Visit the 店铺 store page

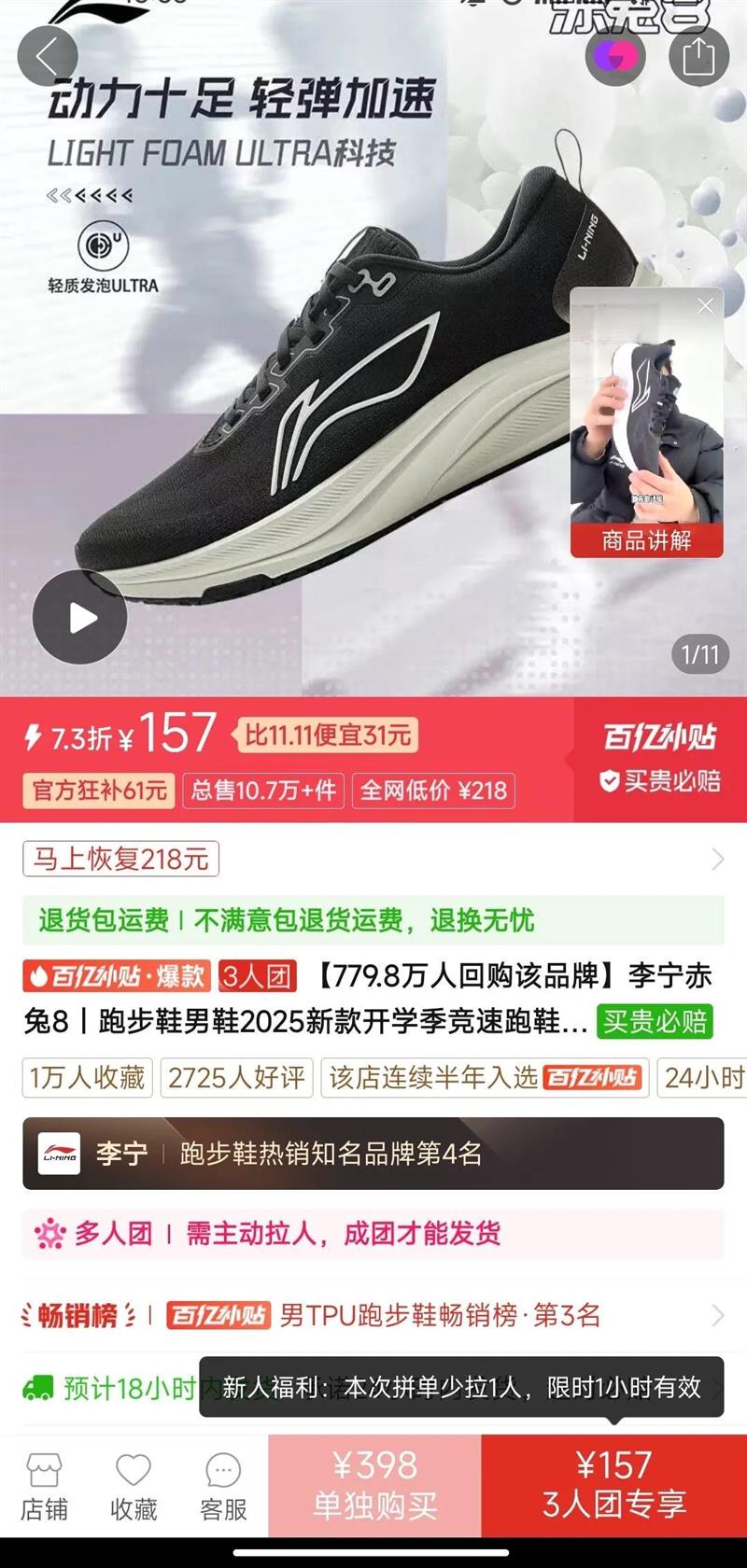tap(44, 1488)
